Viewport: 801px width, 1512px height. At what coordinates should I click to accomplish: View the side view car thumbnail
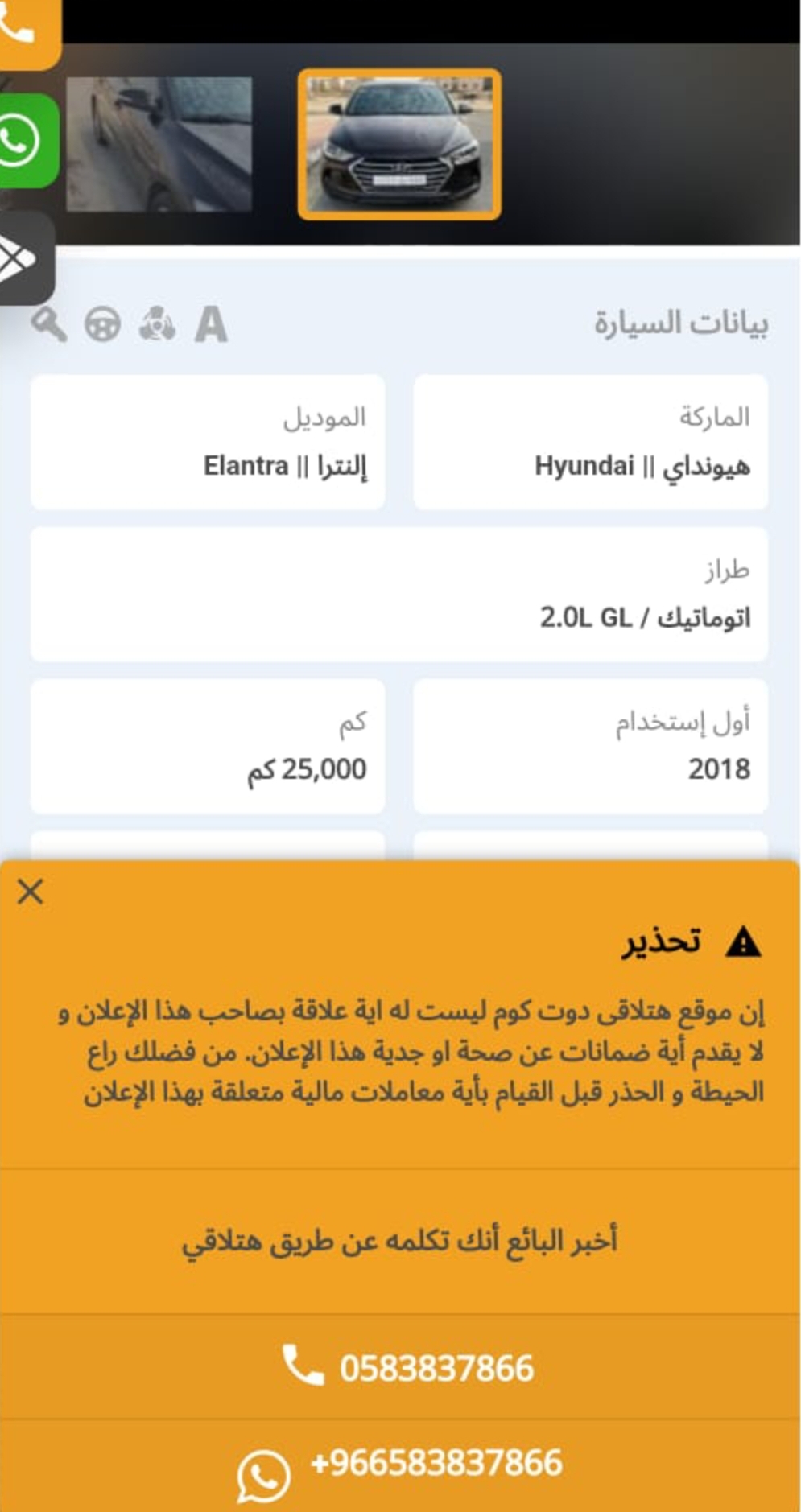pos(159,144)
